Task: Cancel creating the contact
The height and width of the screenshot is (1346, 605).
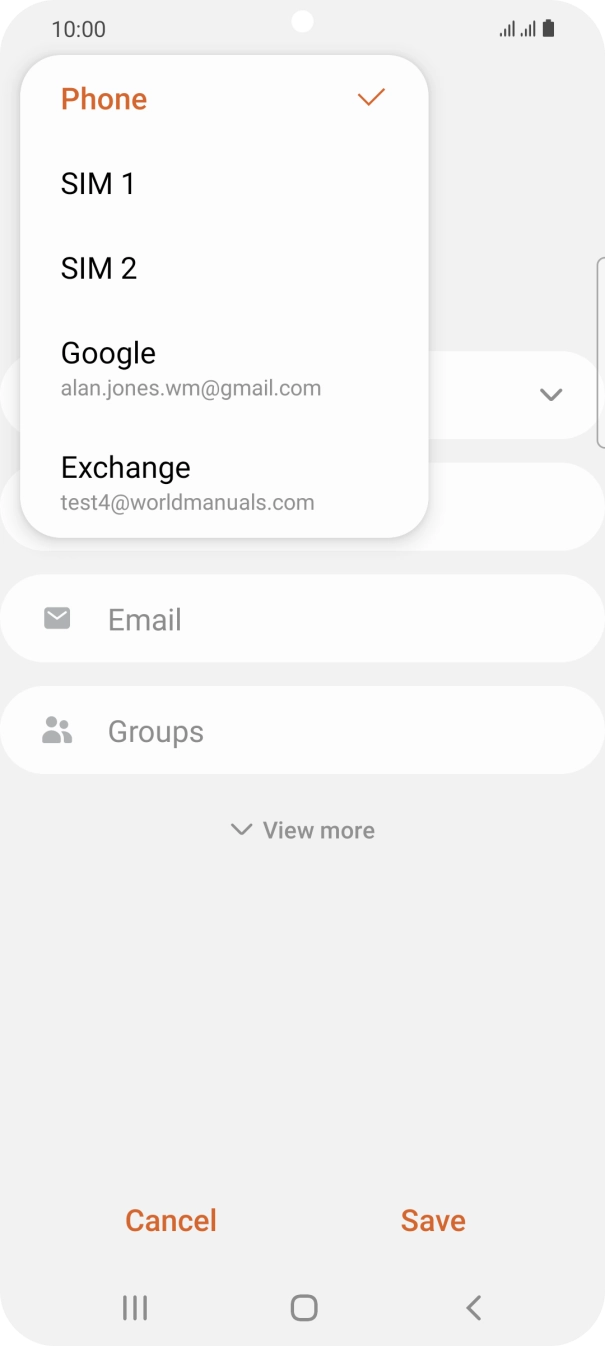Action: coord(171,1220)
